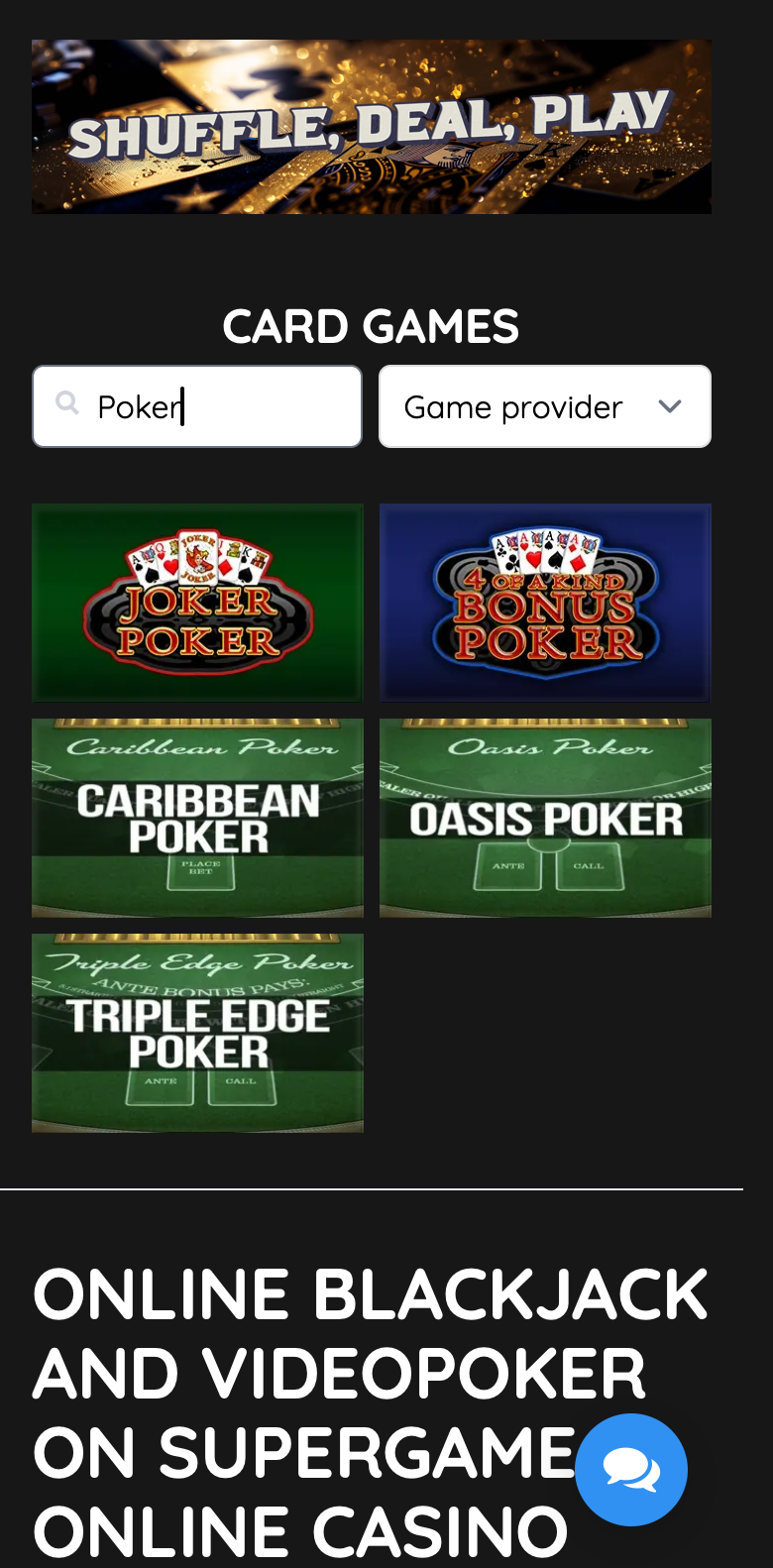Image resolution: width=773 pixels, height=1568 pixels.
Task: Tap the search field containing Poker
Action: tap(197, 406)
